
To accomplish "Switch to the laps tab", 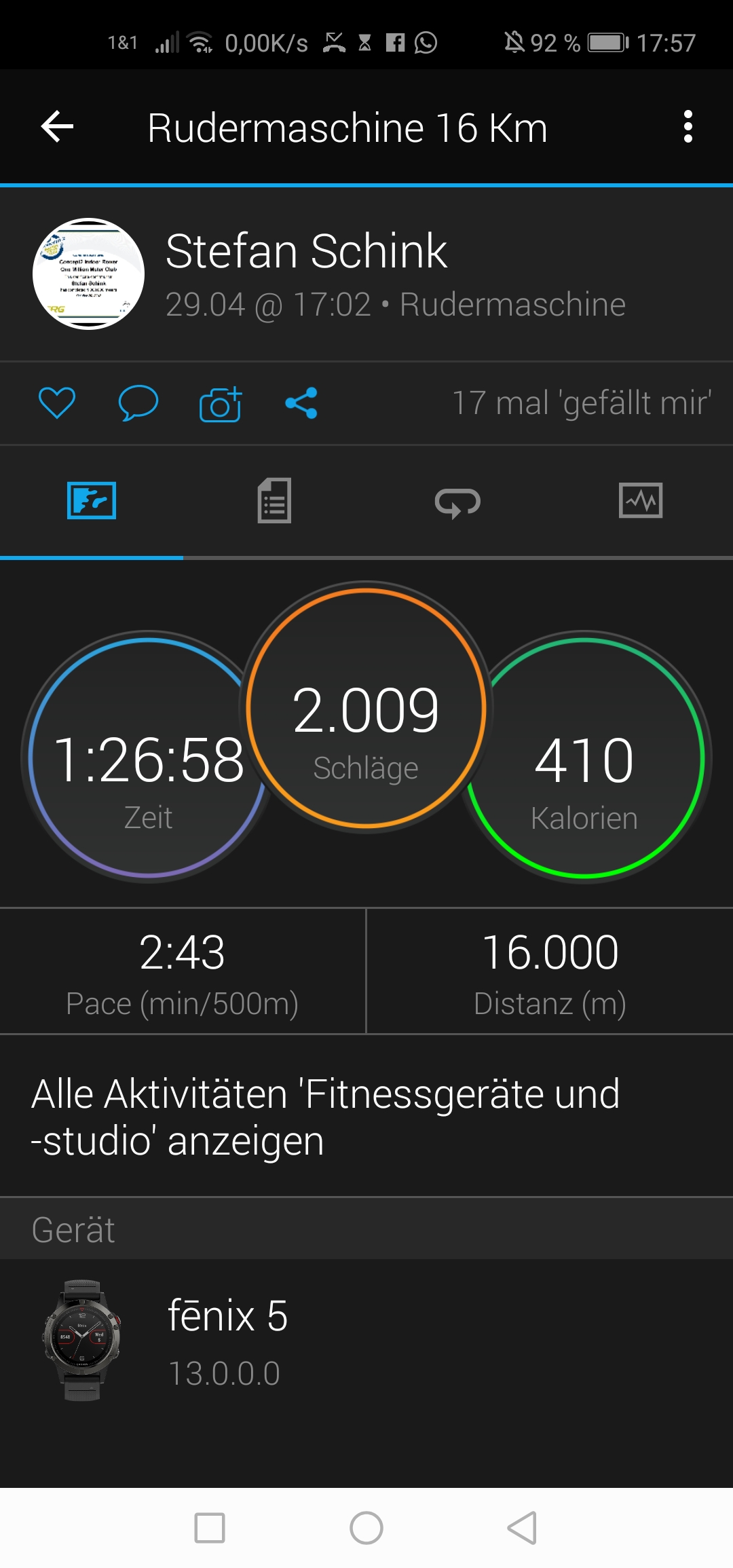I will [457, 502].
